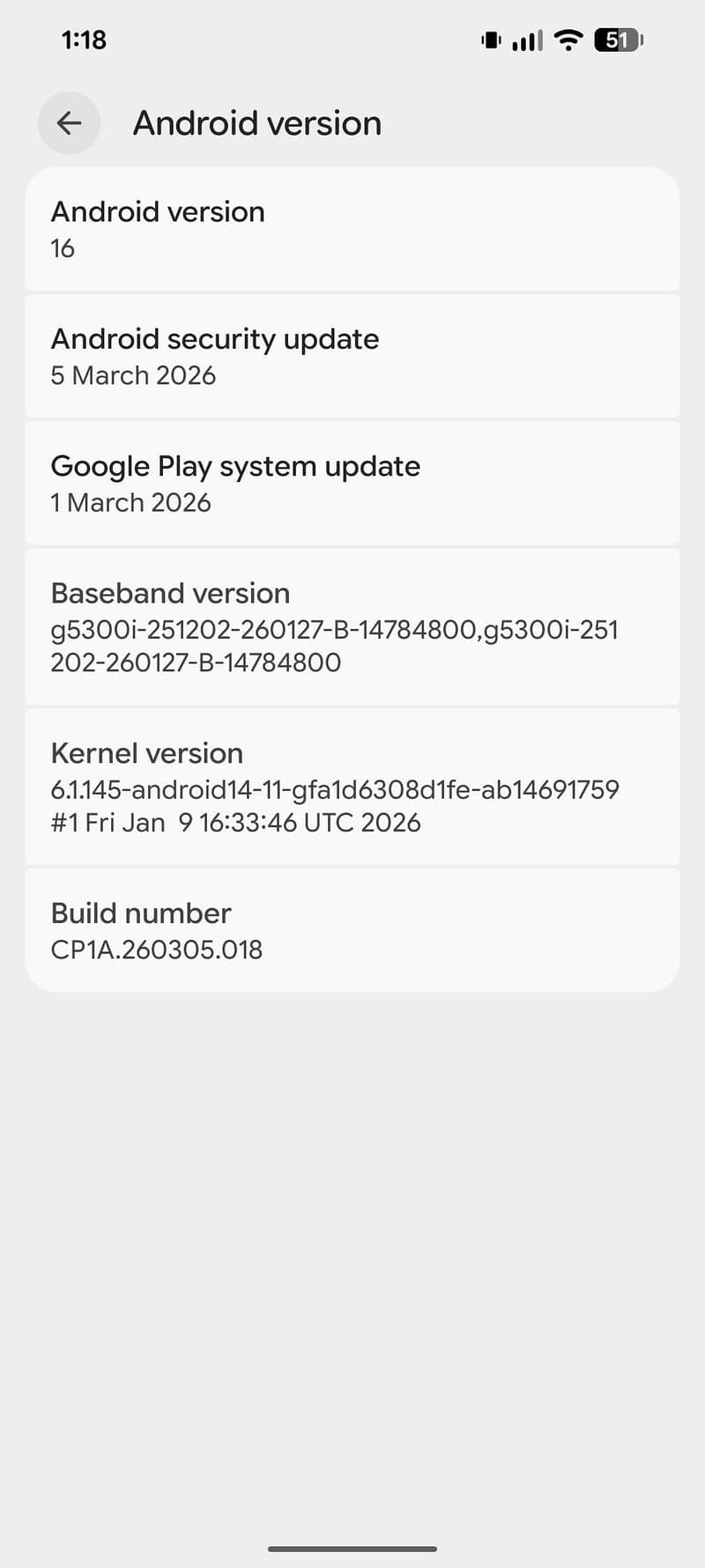Tap the clock showing 1:18
The width and height of the screenshot is (705, 1568).
pyautogui.click(x=84, y=40)
